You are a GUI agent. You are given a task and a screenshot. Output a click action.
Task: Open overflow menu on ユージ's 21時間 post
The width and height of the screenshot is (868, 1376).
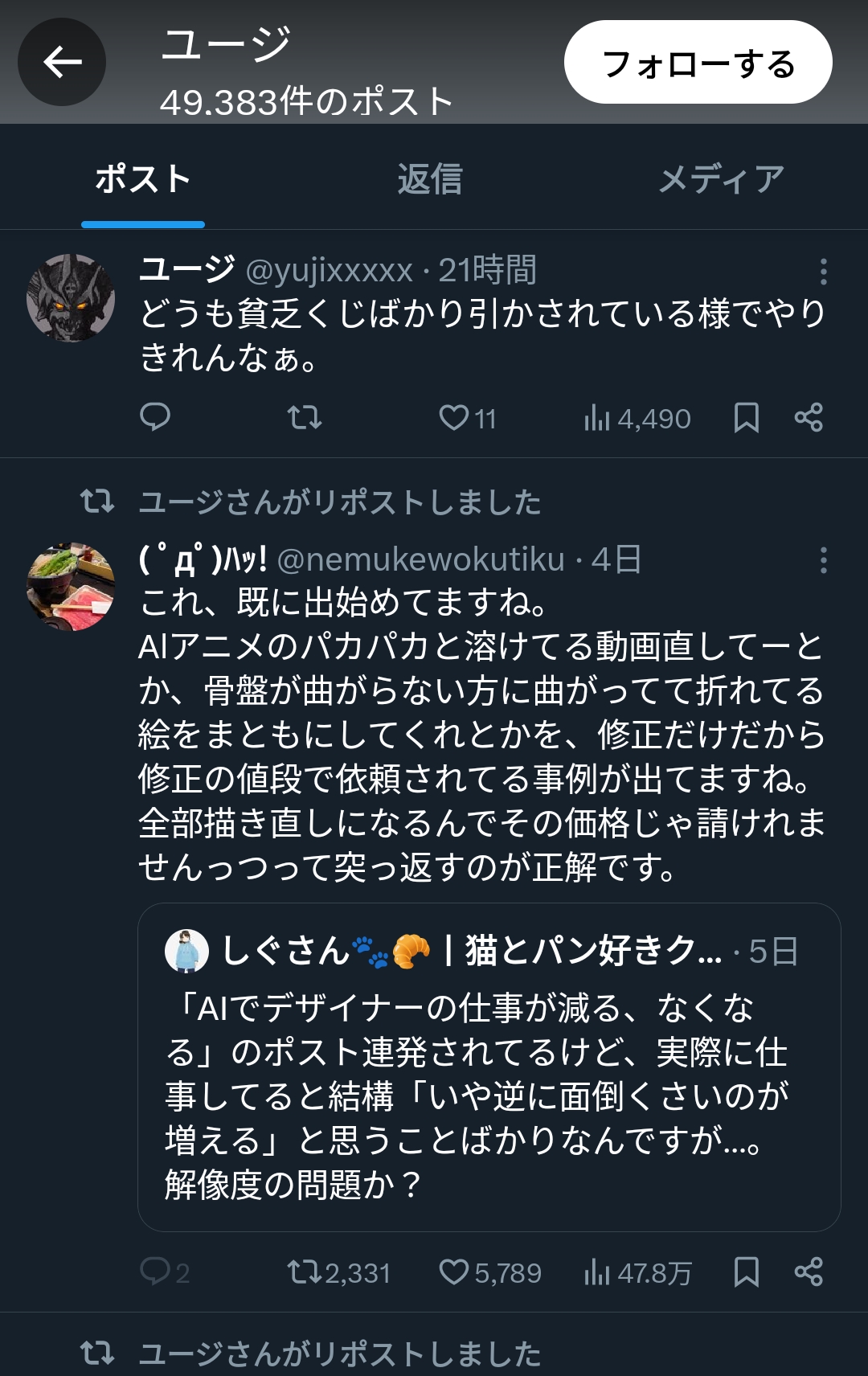pos(823,272)
